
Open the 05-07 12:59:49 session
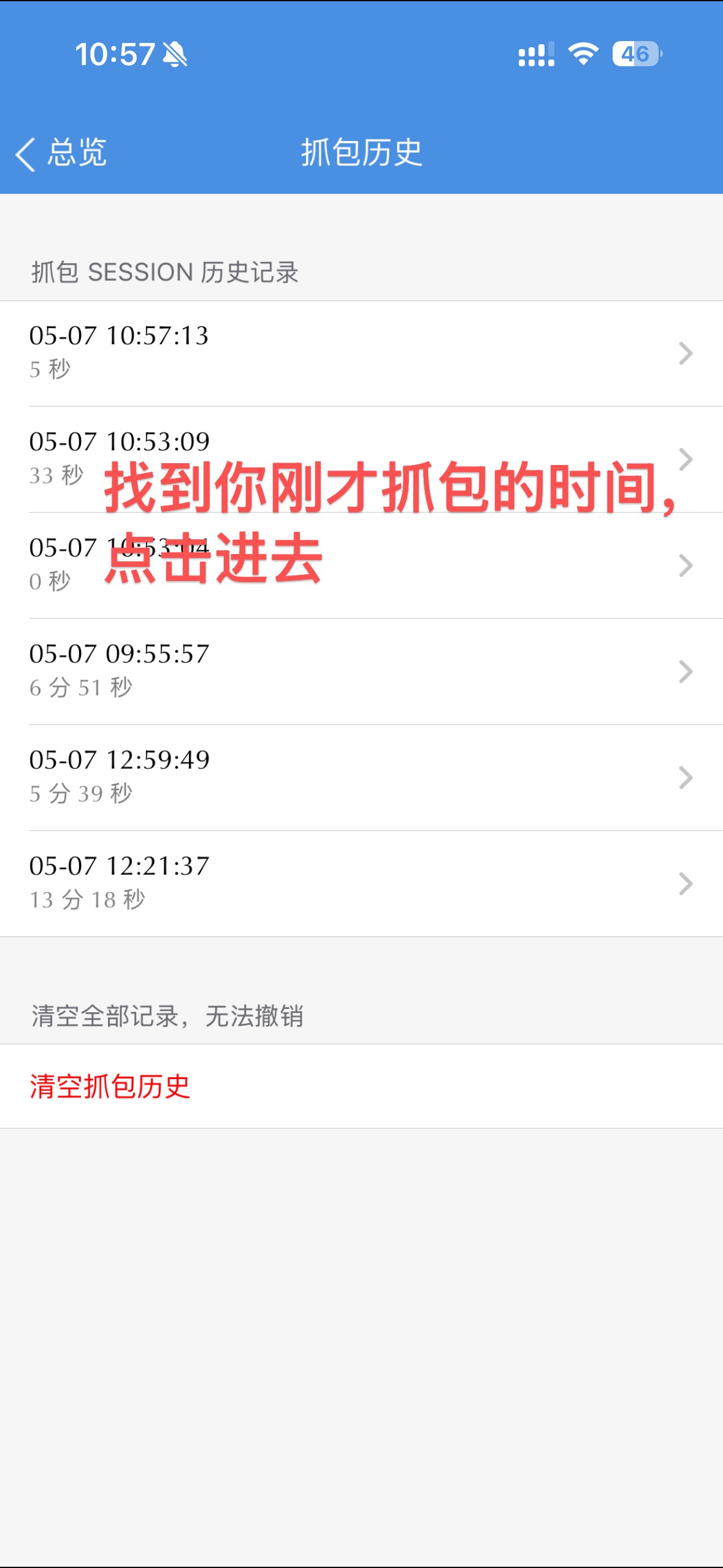pos(361,778)
